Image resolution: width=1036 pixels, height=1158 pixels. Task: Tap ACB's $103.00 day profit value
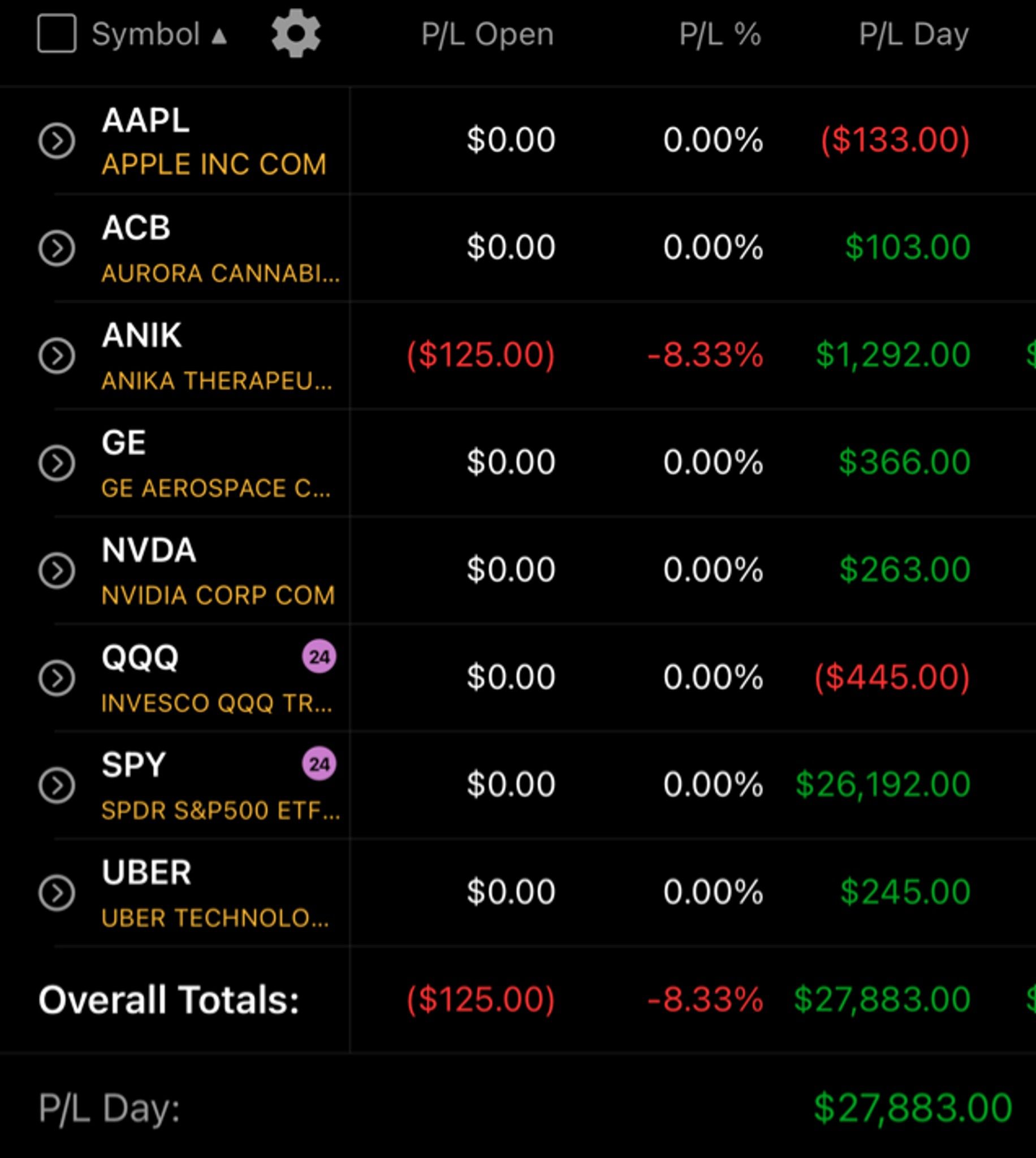[x=908, y=247]
